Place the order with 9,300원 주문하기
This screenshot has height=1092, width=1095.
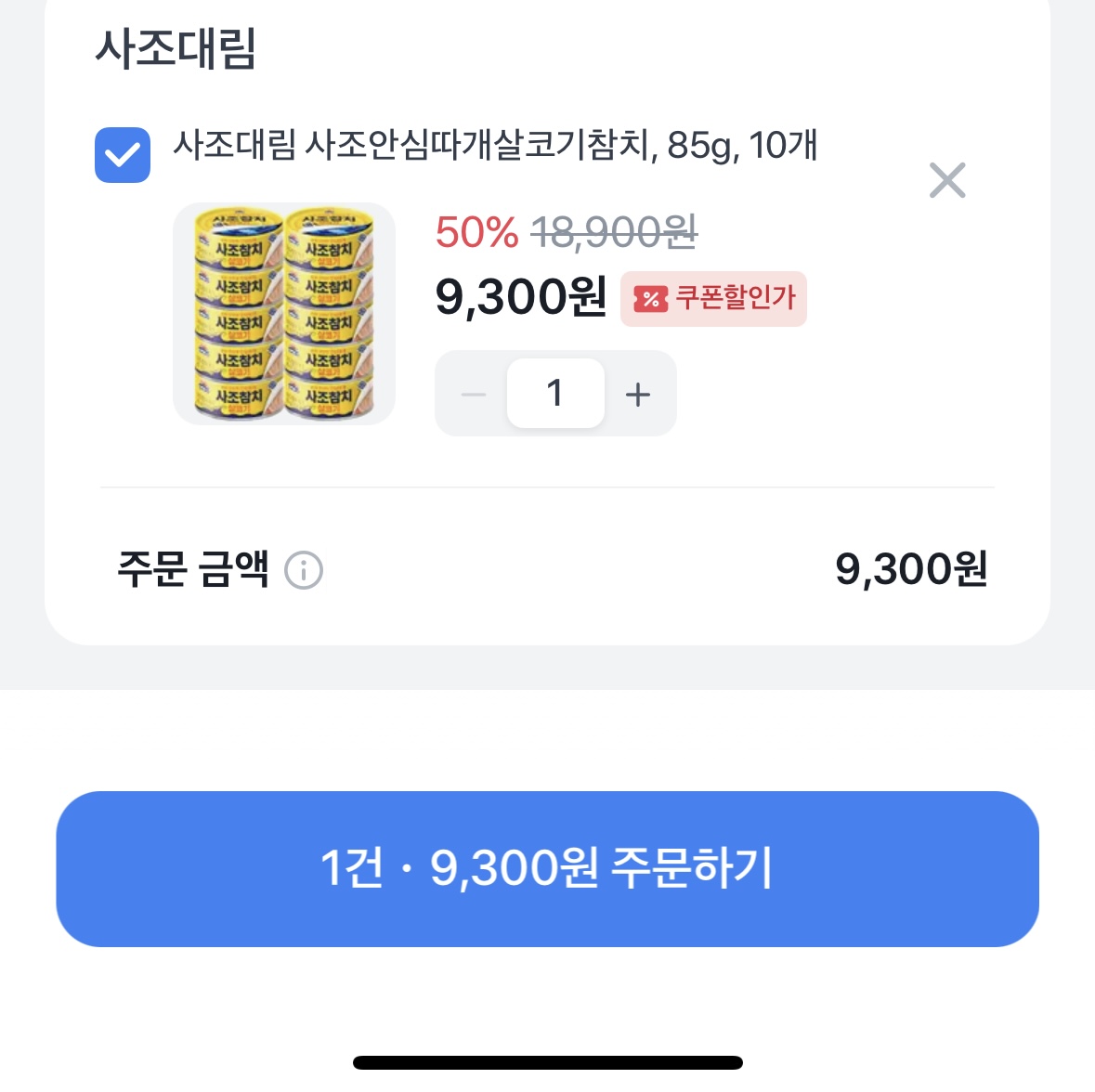tap(547, 869)
